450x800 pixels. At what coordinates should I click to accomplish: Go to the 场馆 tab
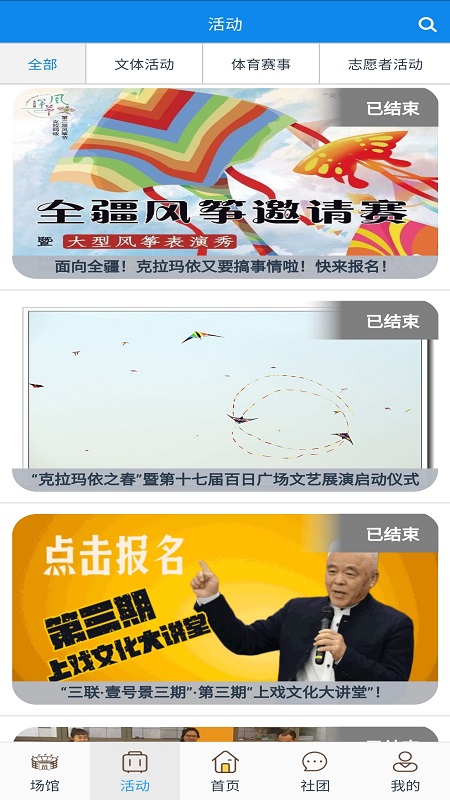click(45, 771)
